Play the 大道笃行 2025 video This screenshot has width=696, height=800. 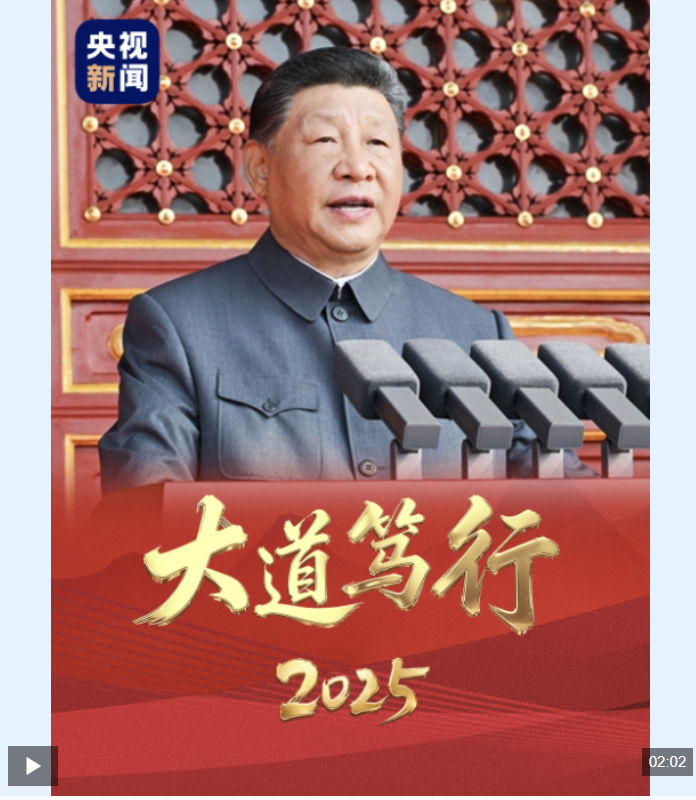[x=33, y=766]
